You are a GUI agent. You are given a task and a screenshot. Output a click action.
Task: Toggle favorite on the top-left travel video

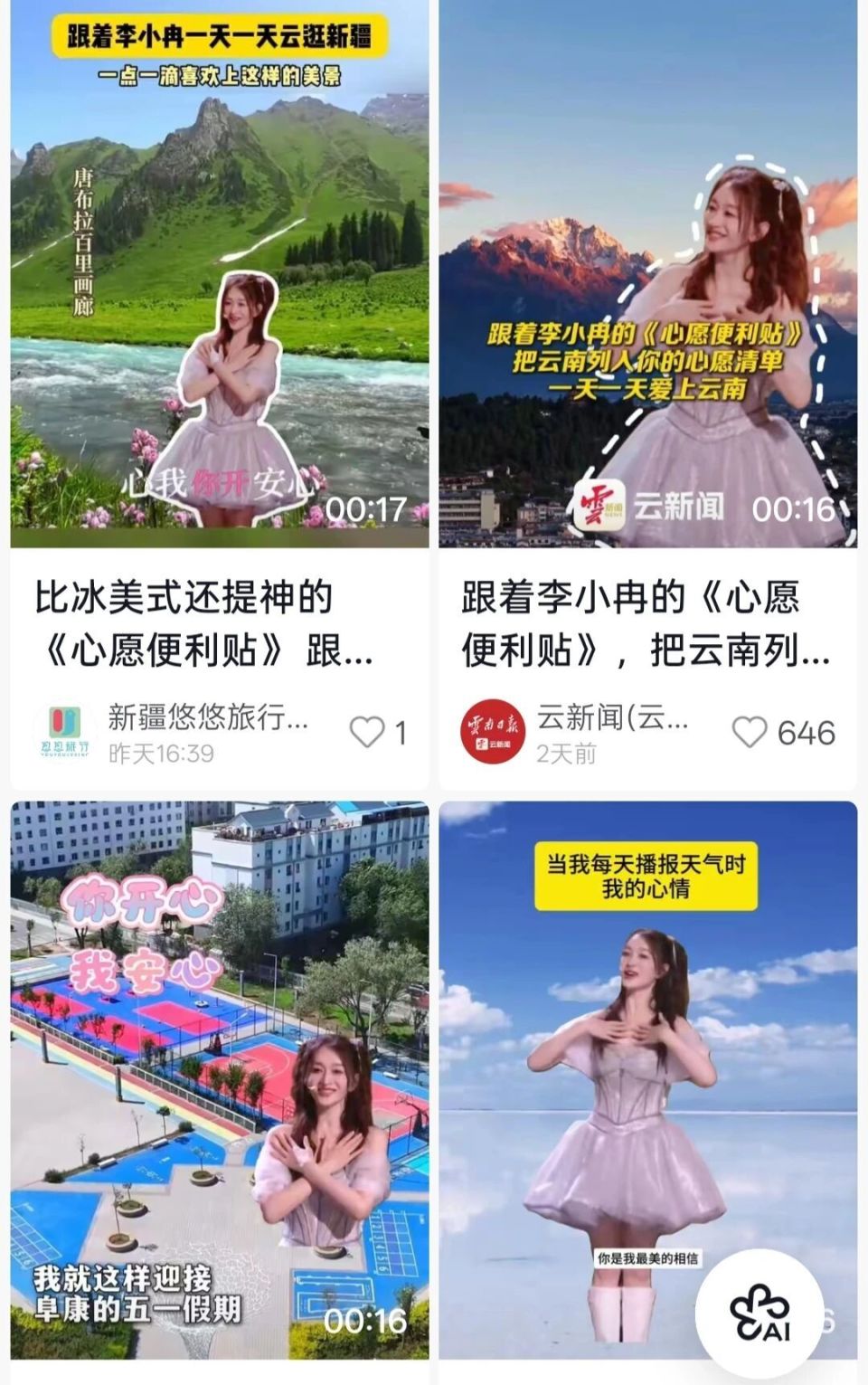click(367, 729)
